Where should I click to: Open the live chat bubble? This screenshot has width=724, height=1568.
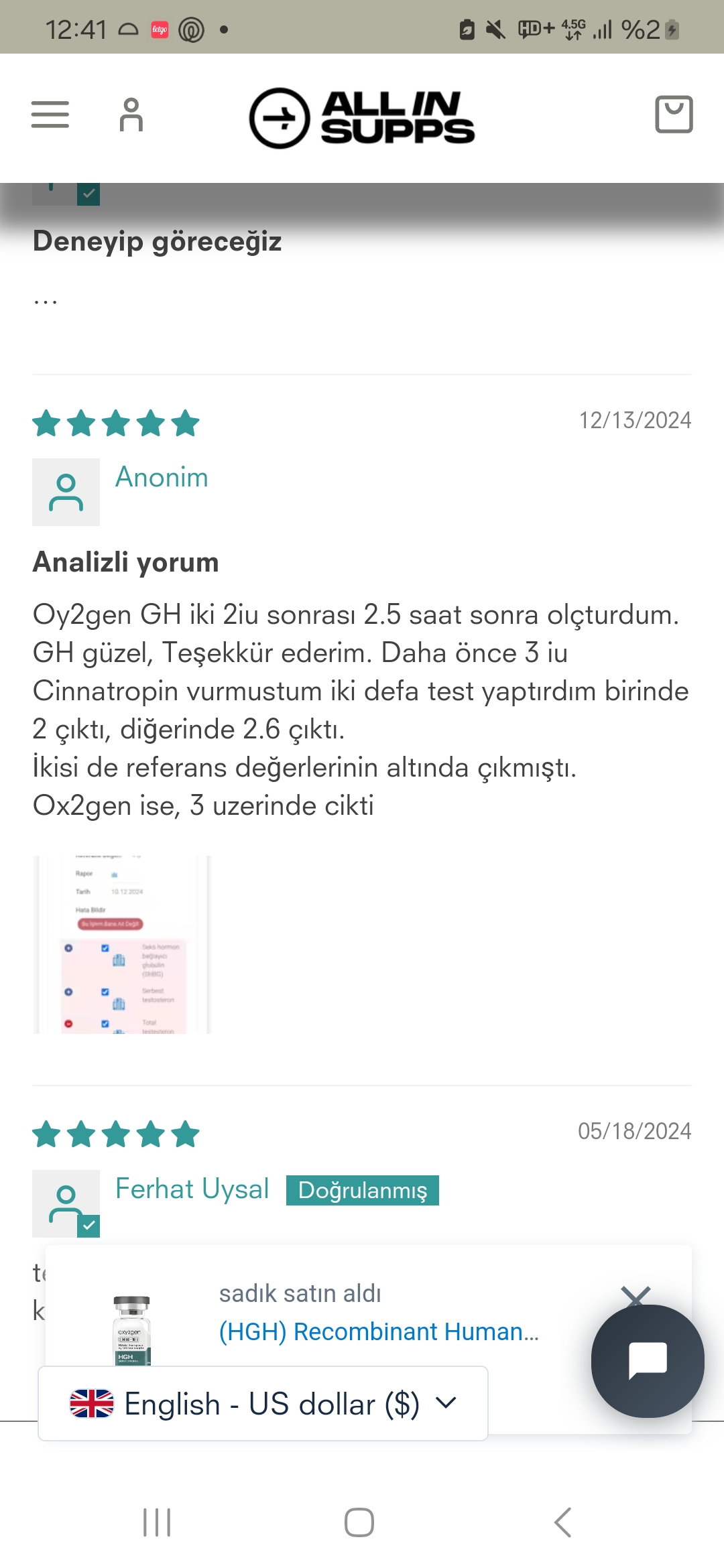pos(648,1361)
